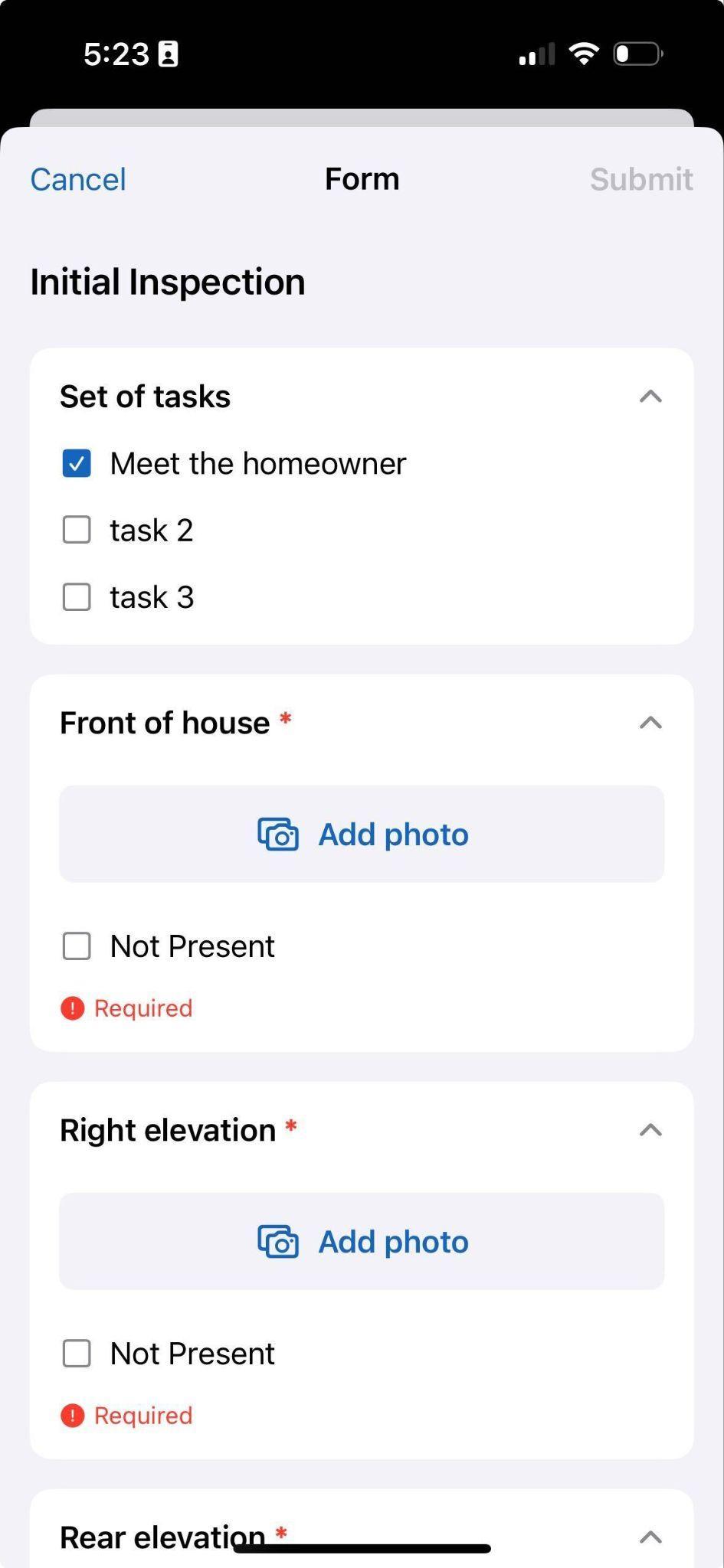Cancel the inspection form
Viewport: 724px width, 1568px height.
point(78,180)
